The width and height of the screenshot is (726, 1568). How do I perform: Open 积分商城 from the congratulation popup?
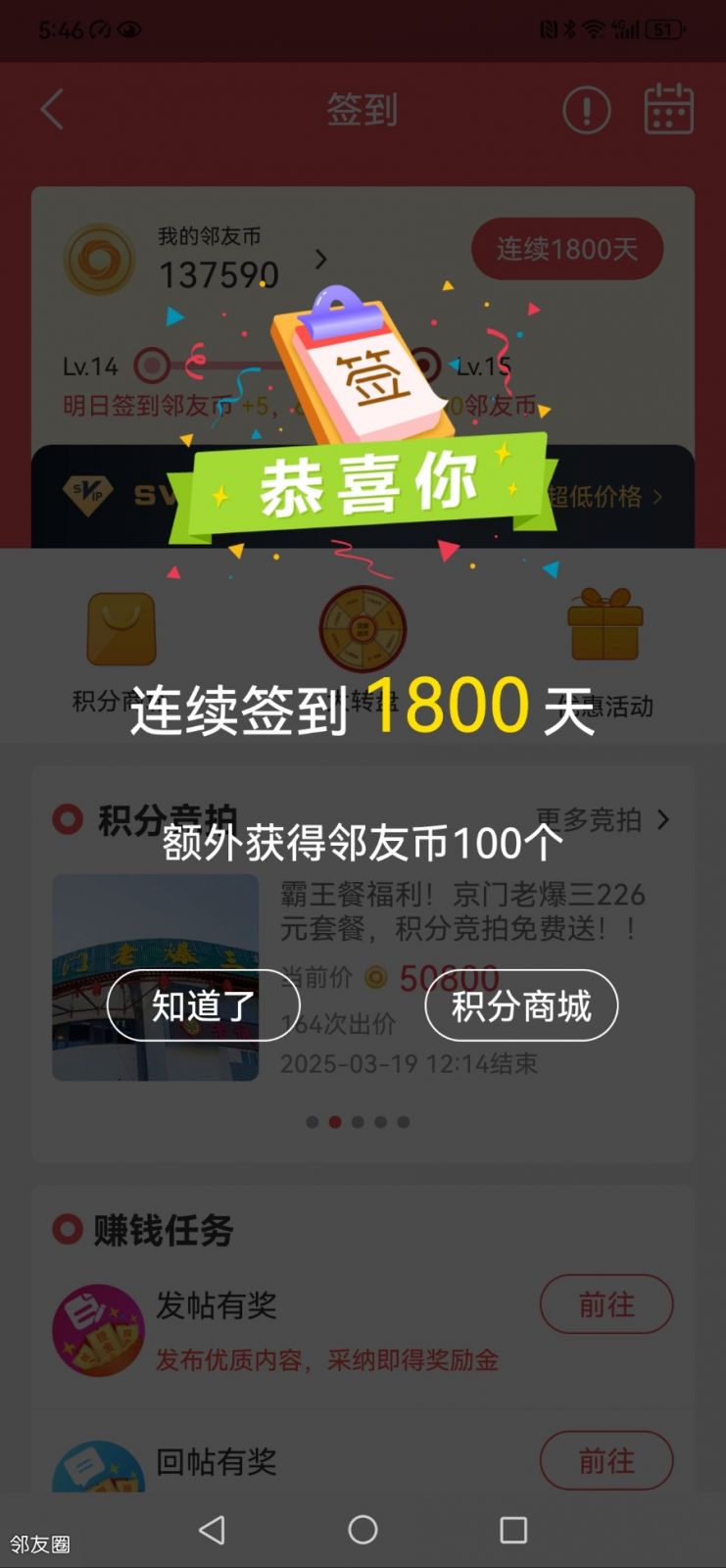(x=520, y=1005)
